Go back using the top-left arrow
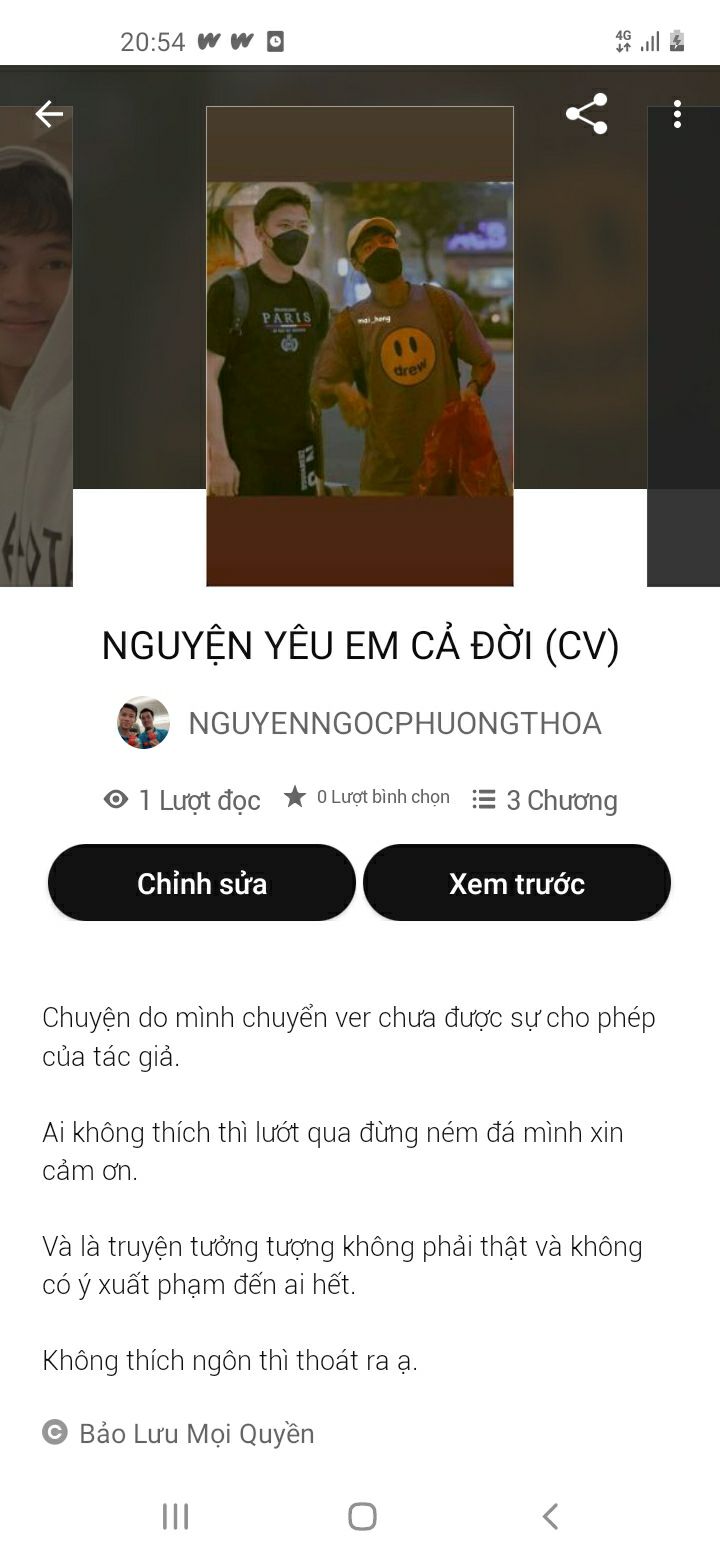 tap(49, 114)
